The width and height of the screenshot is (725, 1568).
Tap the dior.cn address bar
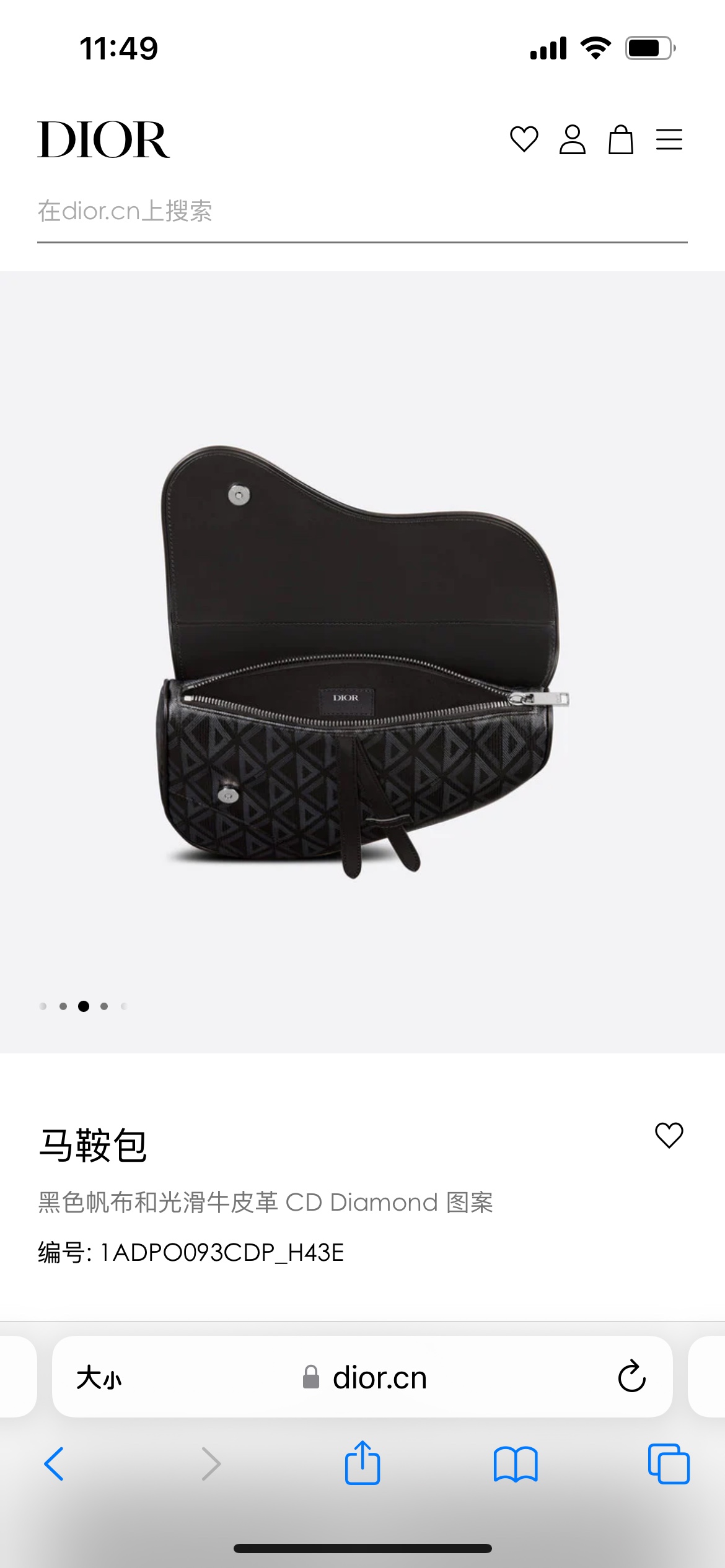(362, 1377)
